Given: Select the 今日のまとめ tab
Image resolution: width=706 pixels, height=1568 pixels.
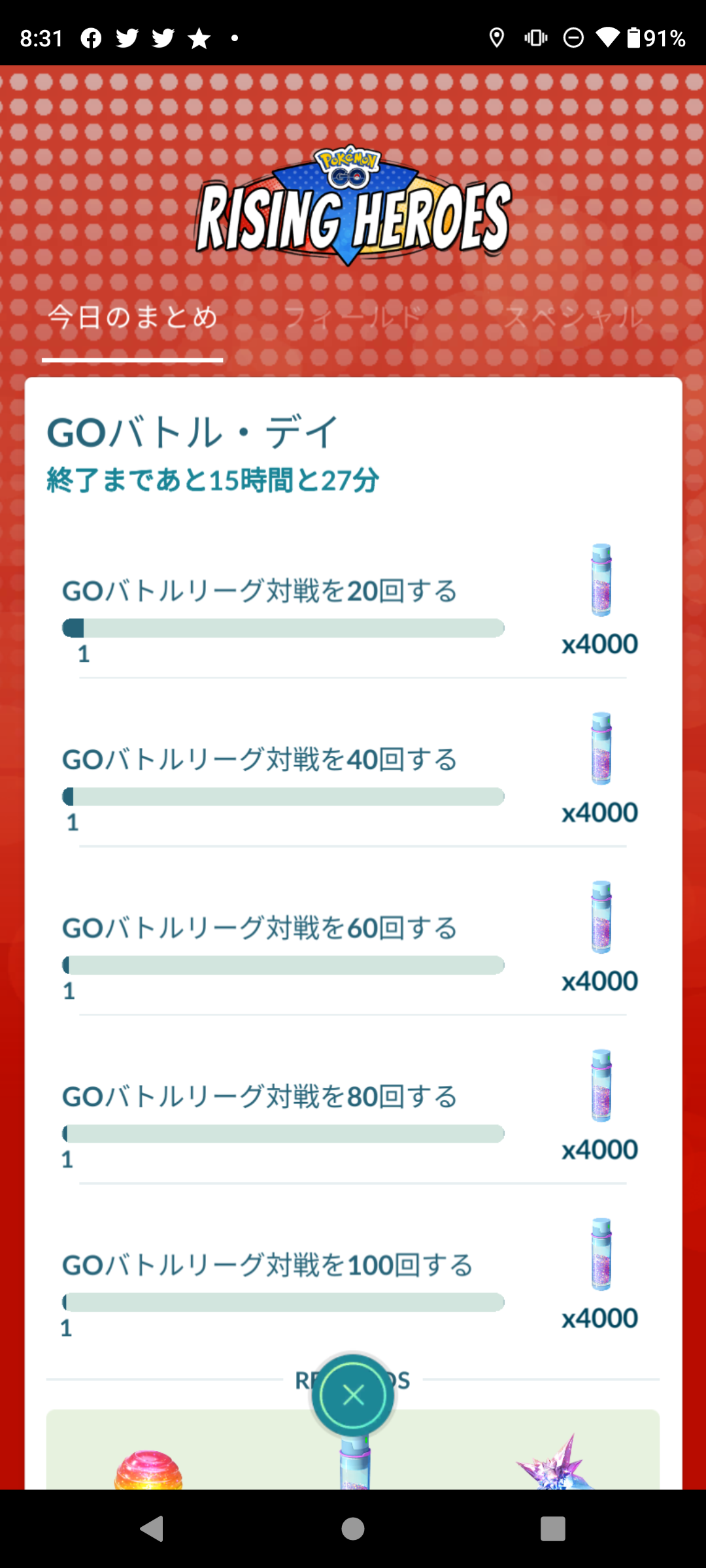Looking at the screenshot, I should [x=133, y=318].
